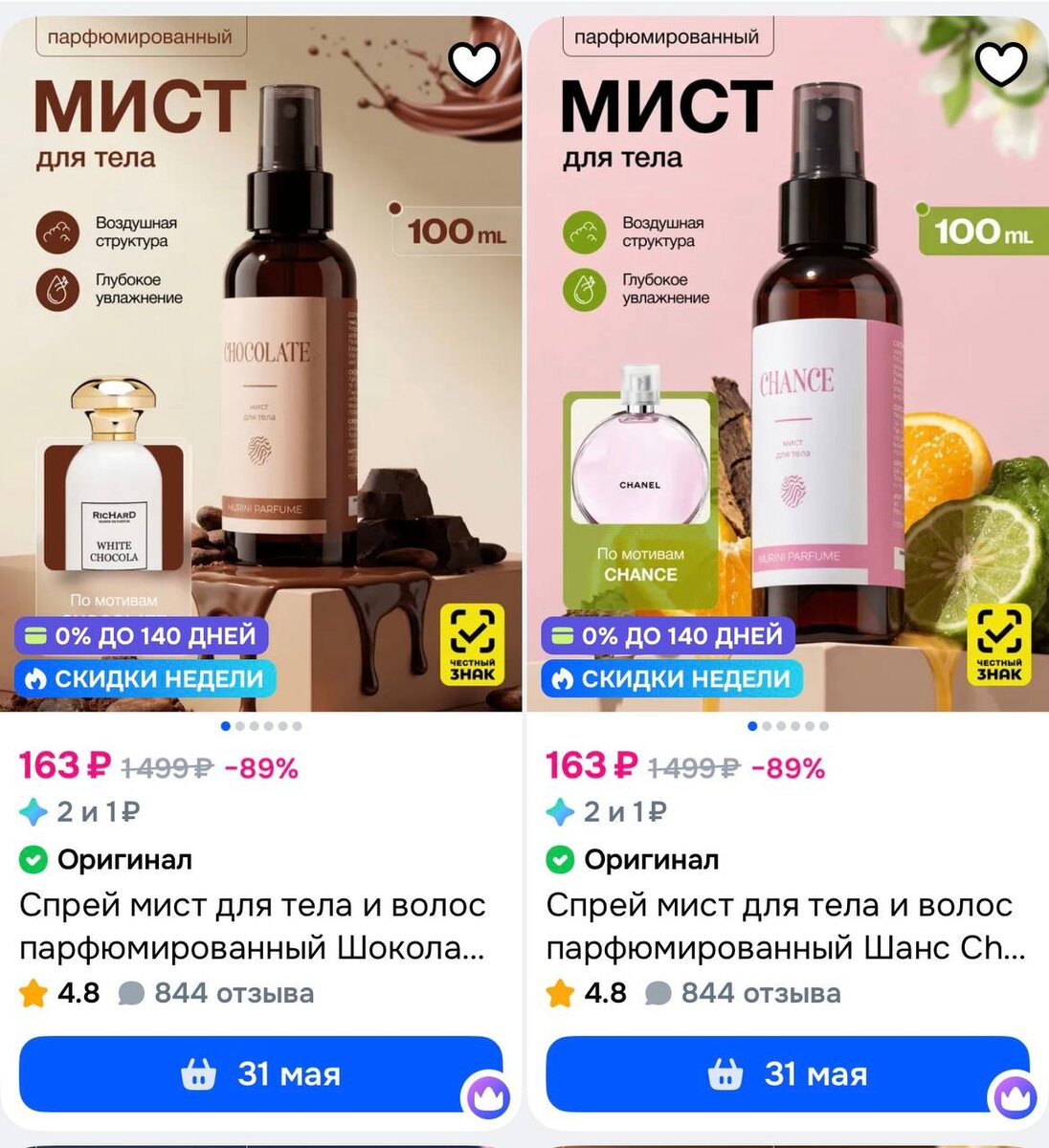Open the Chance body mist product card

click(x=788, y=364)
